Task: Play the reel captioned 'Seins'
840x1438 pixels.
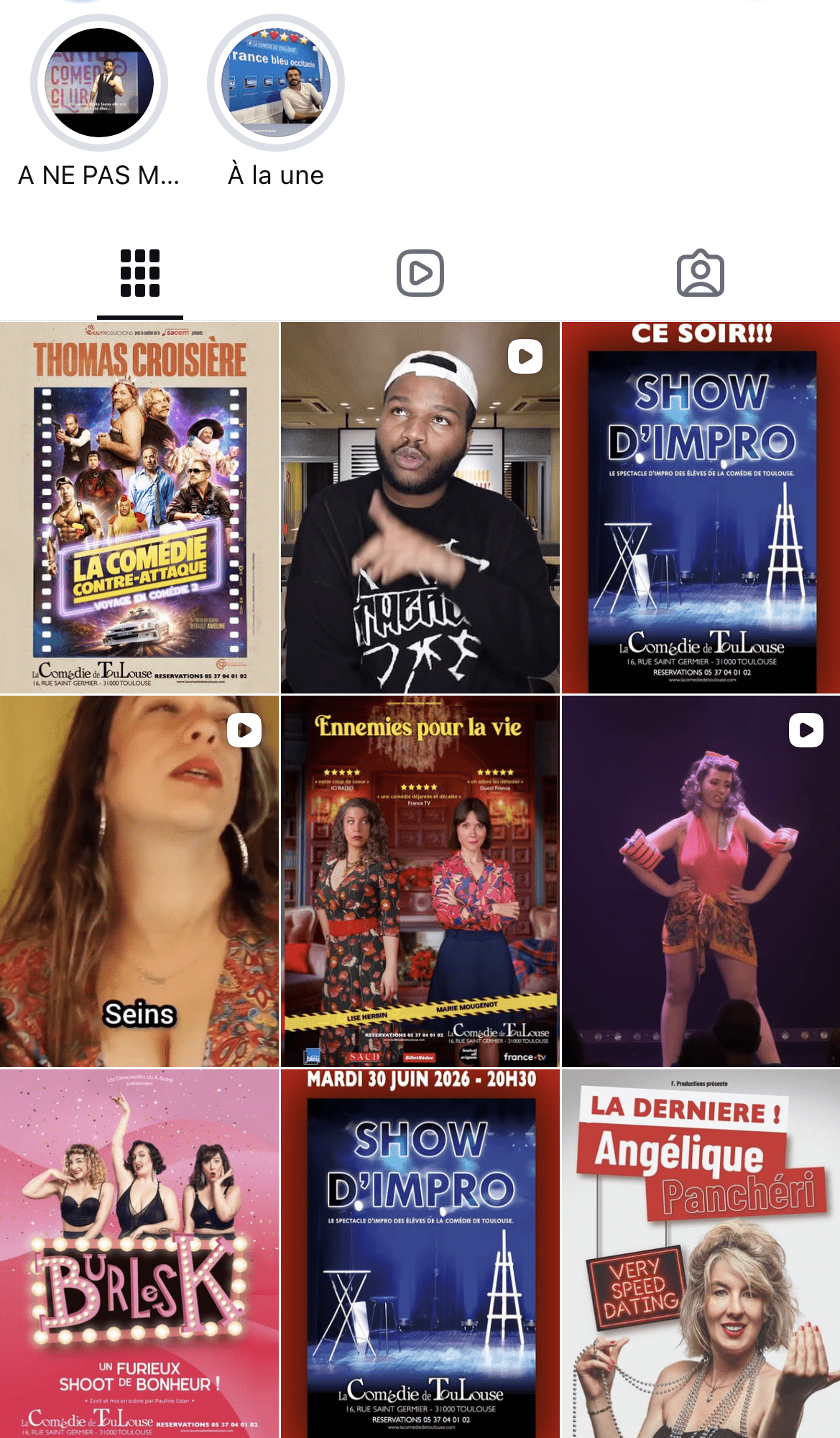Action: (x=139, y=881)
